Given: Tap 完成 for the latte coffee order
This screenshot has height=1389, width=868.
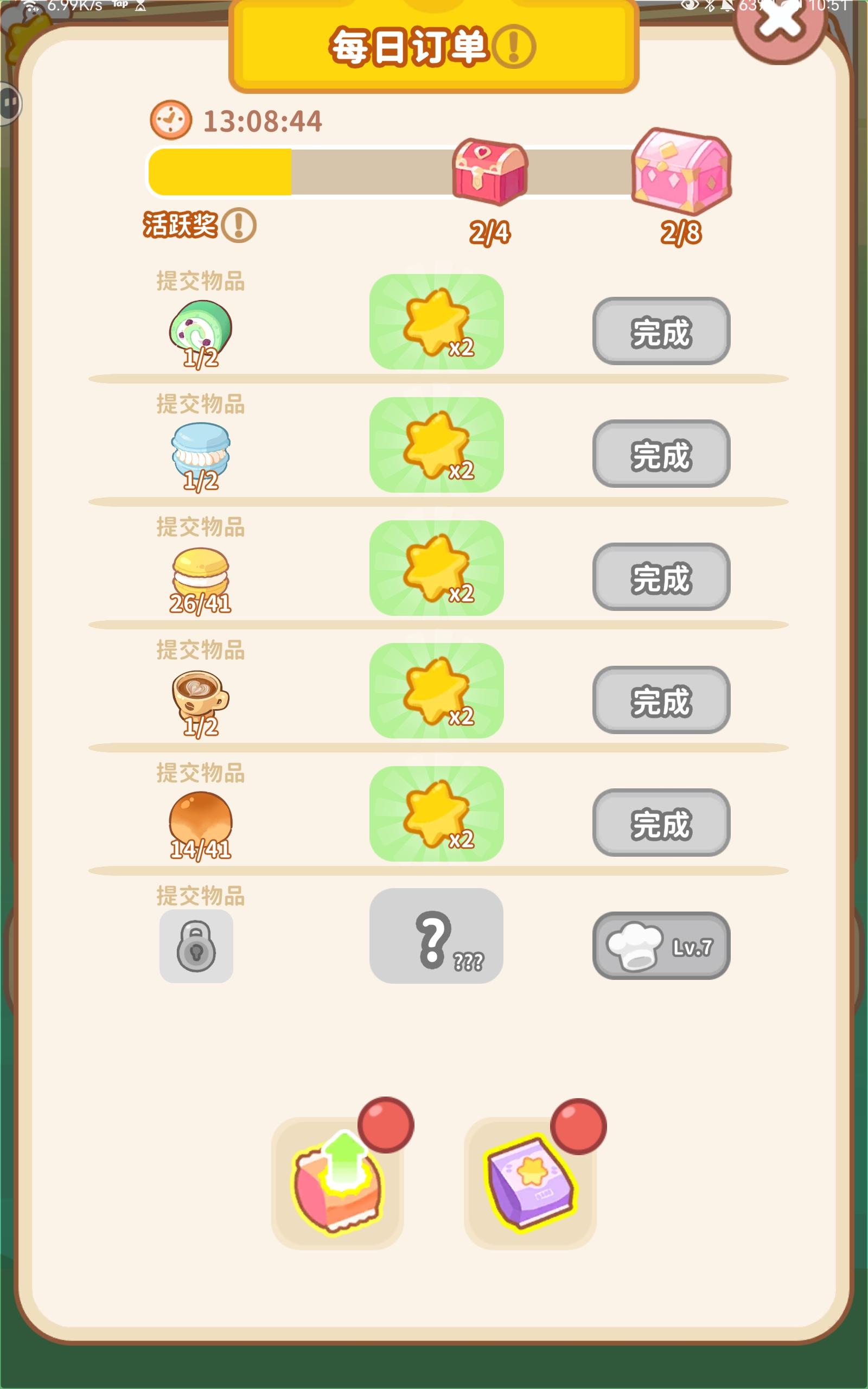Looking at the screenshot, I should coord(661,700).
